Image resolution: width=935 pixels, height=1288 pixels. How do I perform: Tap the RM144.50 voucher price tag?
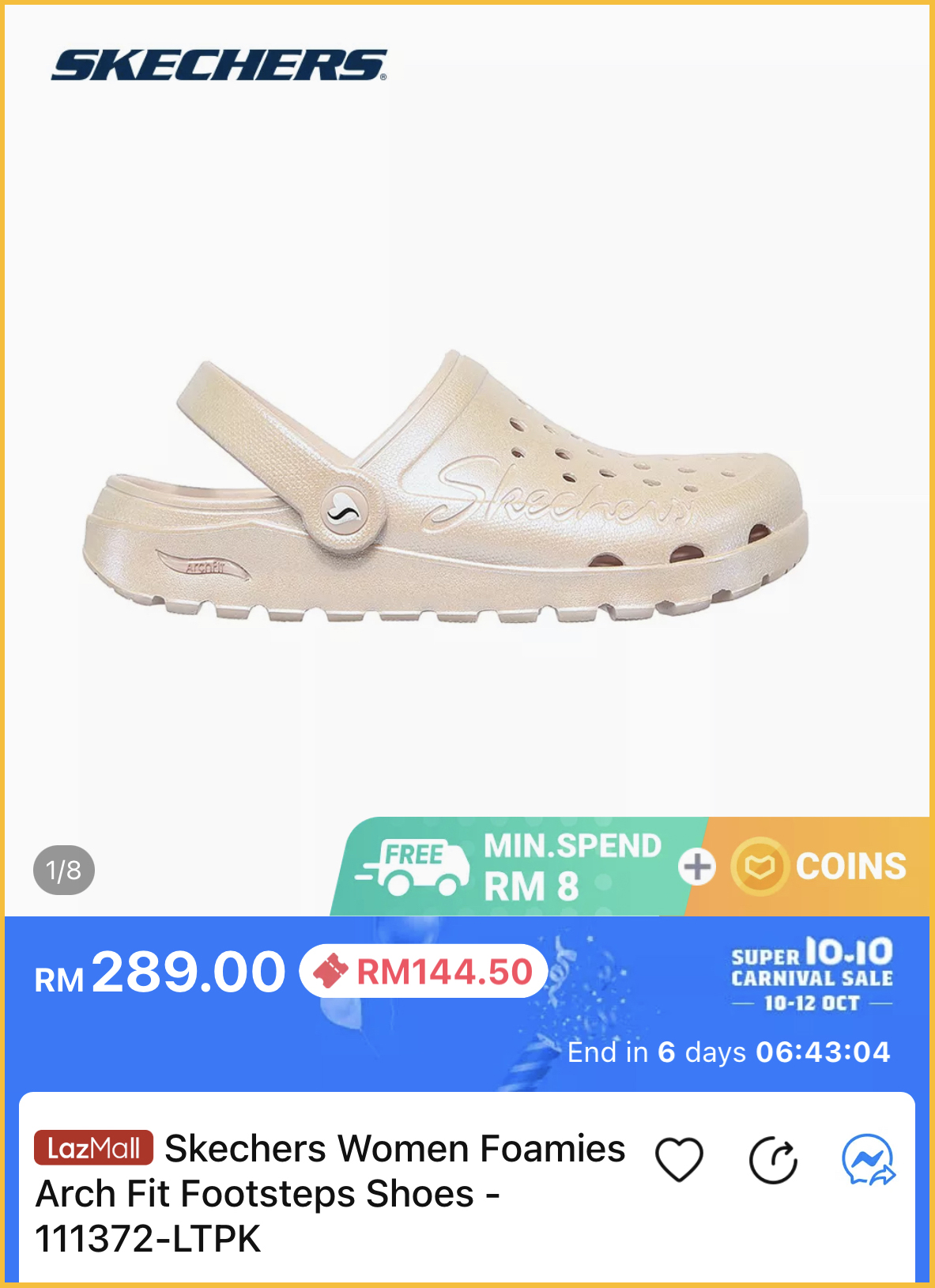(424, 971)
